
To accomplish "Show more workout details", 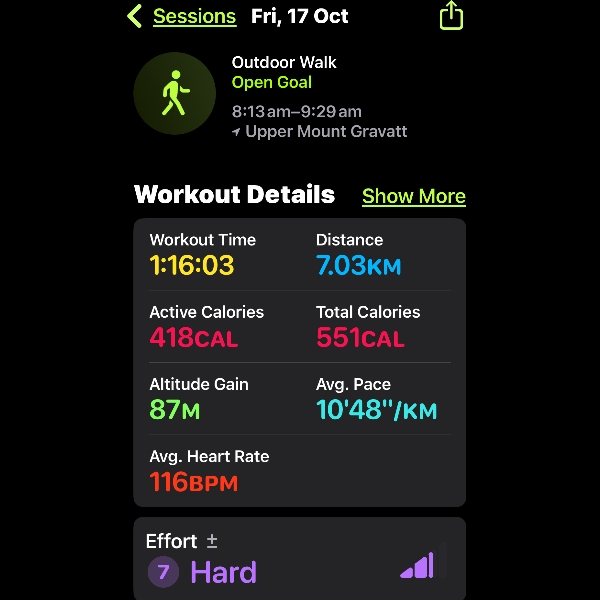I will (413, 196).
